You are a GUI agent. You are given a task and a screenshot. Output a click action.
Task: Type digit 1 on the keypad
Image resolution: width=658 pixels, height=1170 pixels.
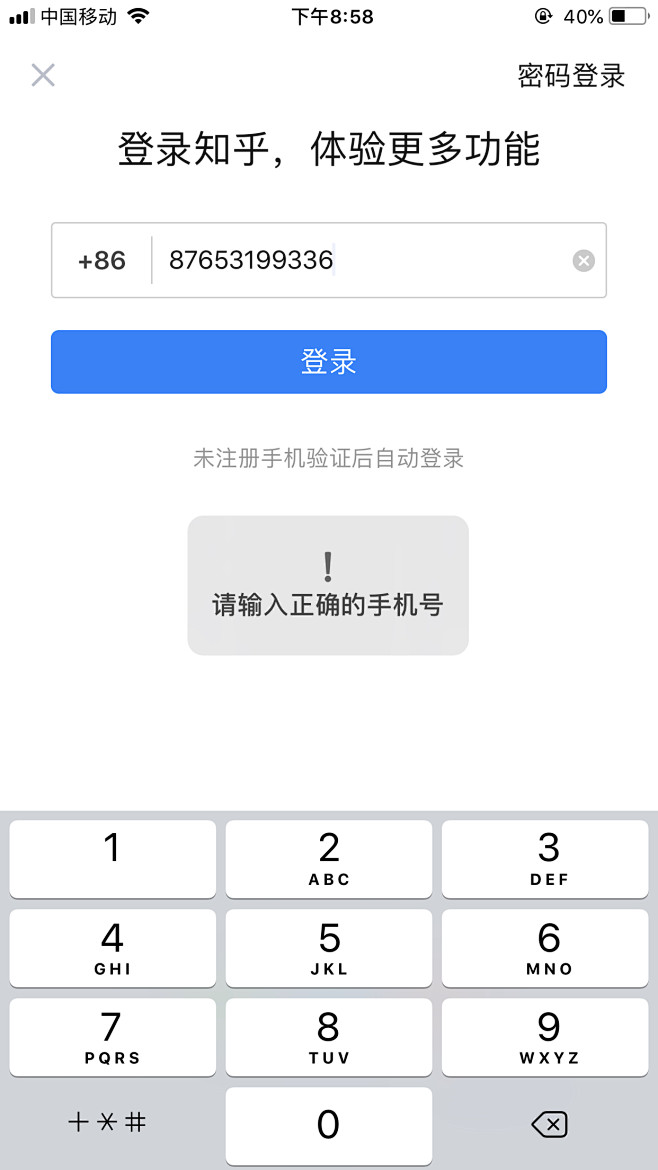[x=113, y=859]
